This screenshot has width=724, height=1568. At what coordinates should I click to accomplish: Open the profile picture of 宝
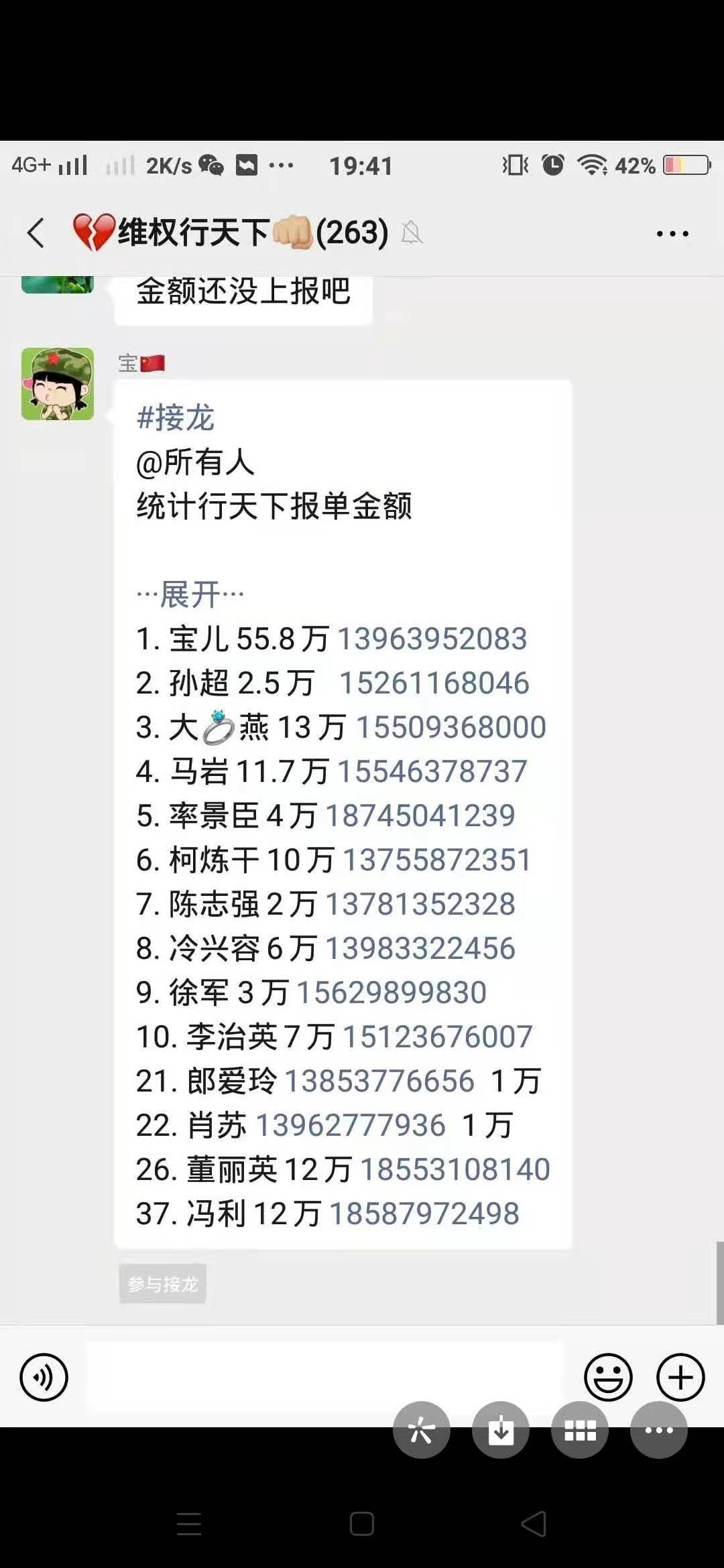click(58, 384)
